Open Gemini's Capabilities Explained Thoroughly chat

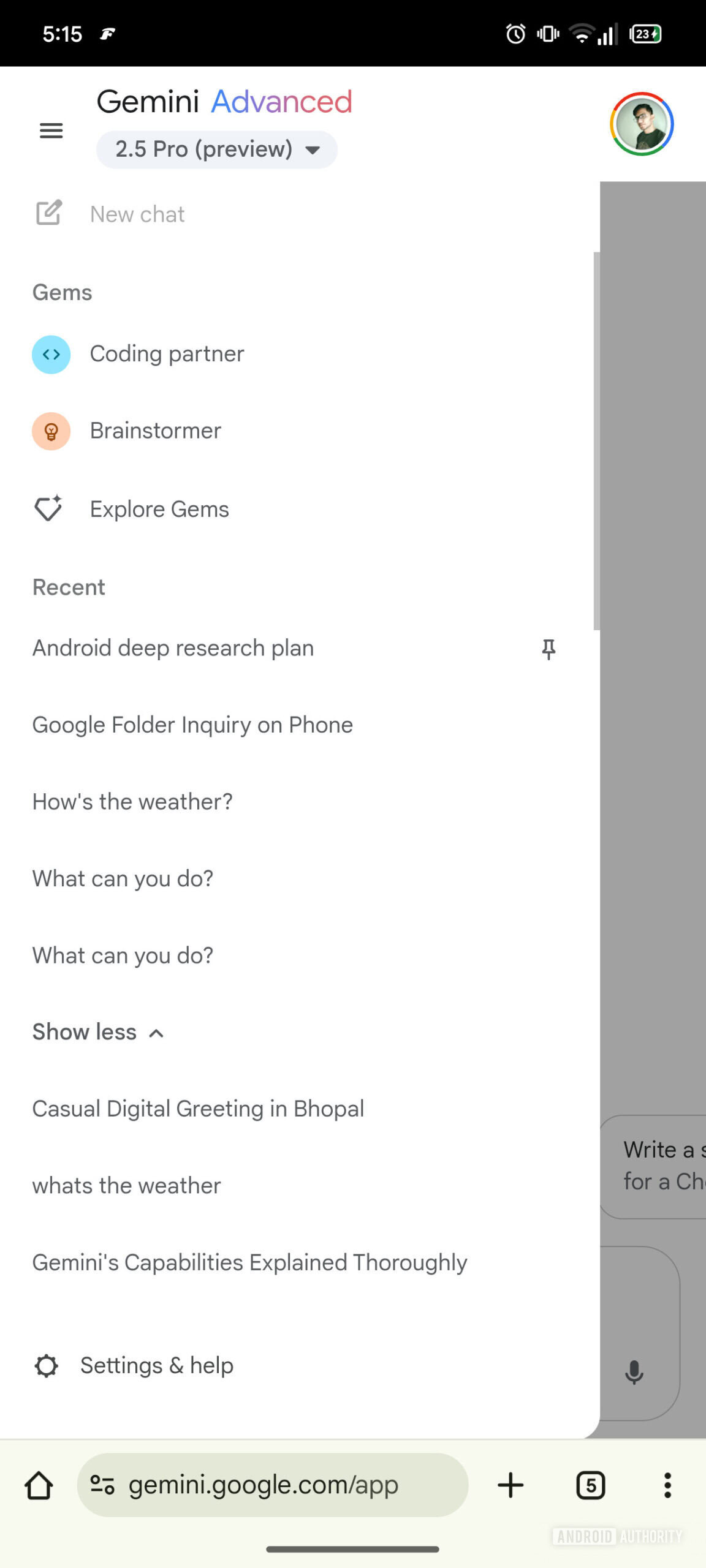pyautogui.click(x=249, y=1262)
